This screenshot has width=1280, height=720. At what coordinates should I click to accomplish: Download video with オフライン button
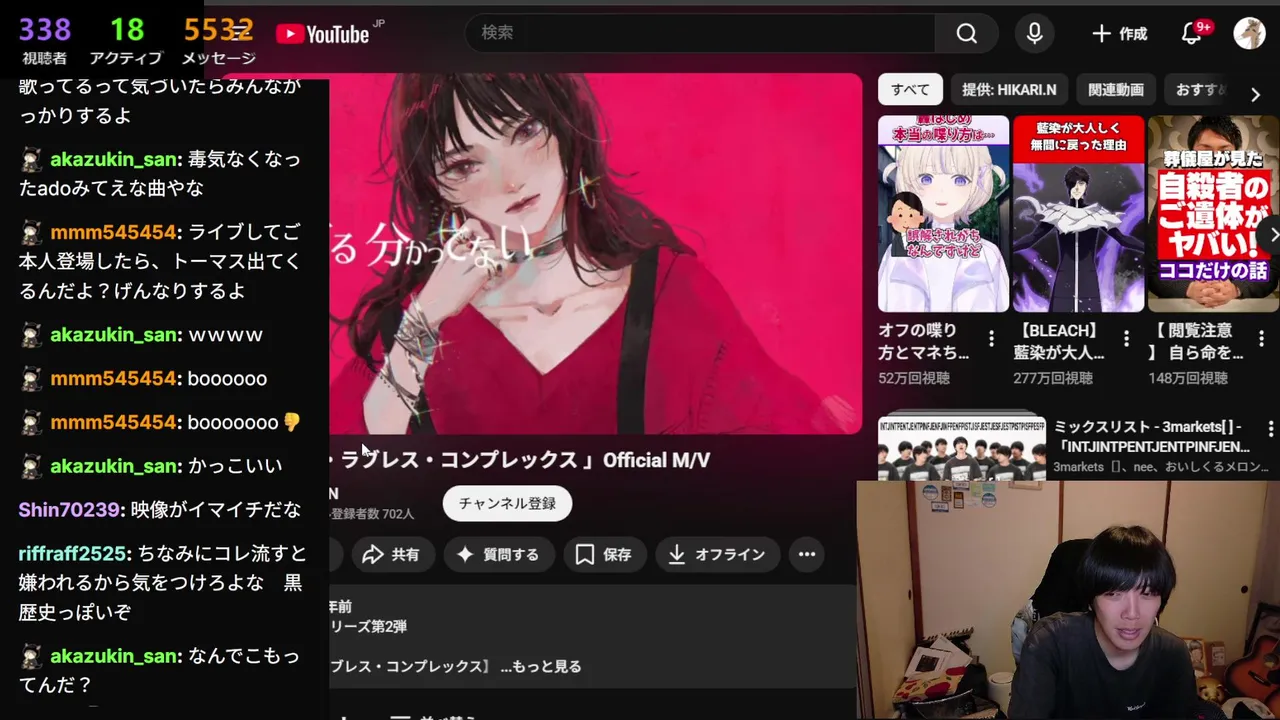tap(717, 554)
